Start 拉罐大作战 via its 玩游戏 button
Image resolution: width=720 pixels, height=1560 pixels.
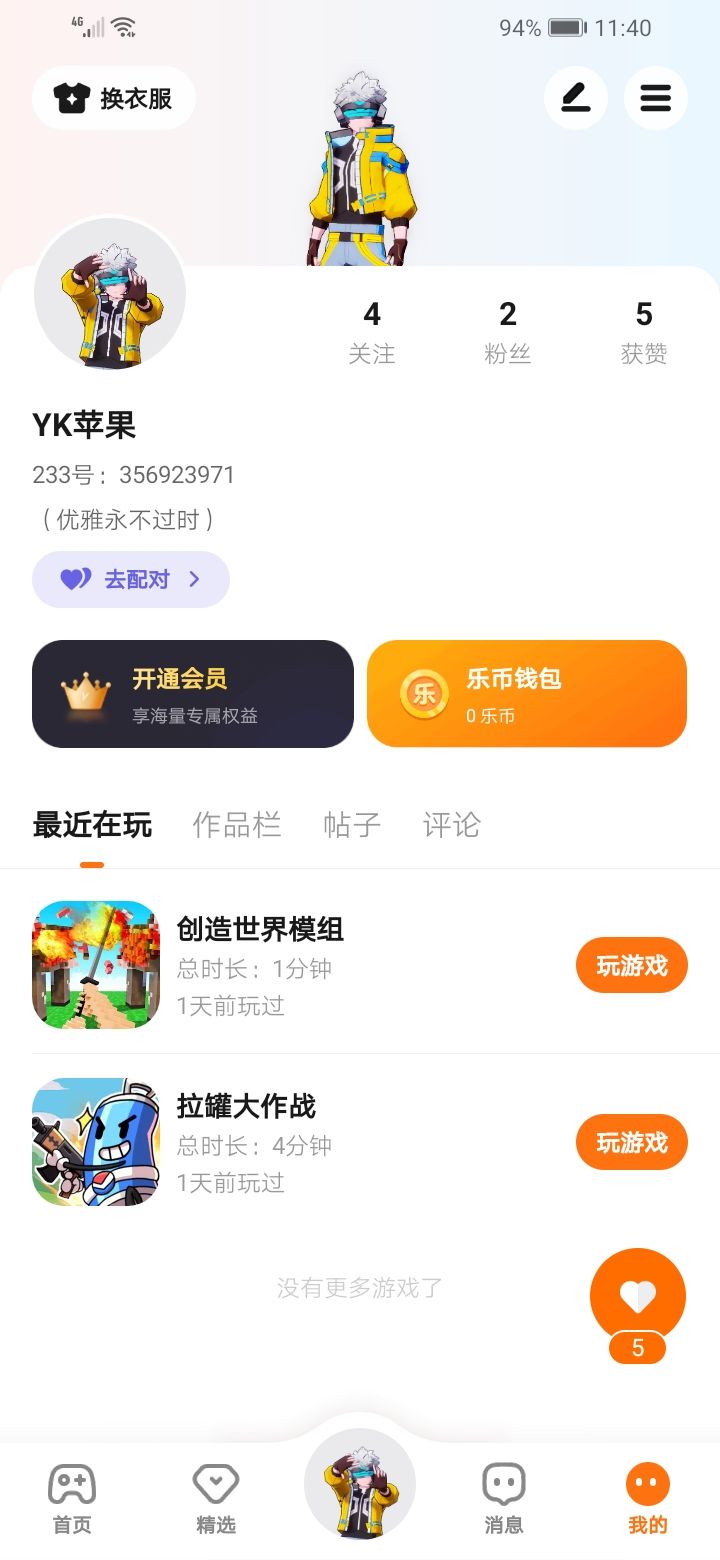[x=631, y=1142]
